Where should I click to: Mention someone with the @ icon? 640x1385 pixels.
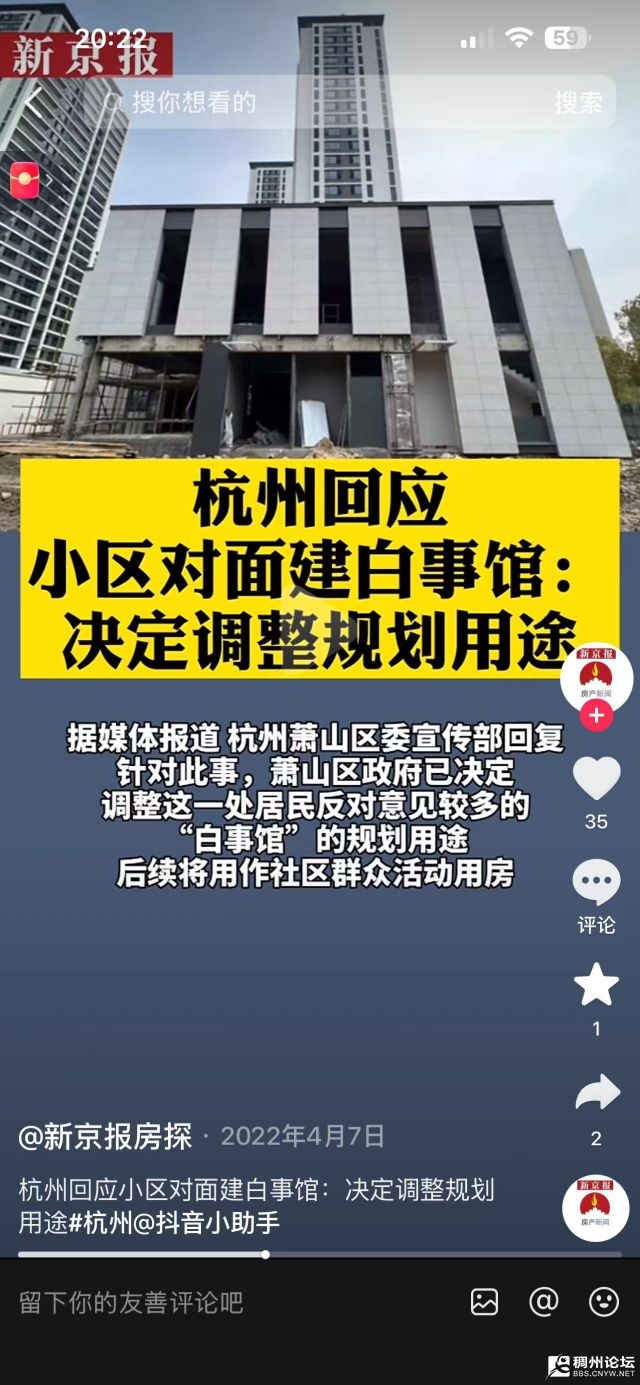pyautogui.click(x=543, y=1302)
